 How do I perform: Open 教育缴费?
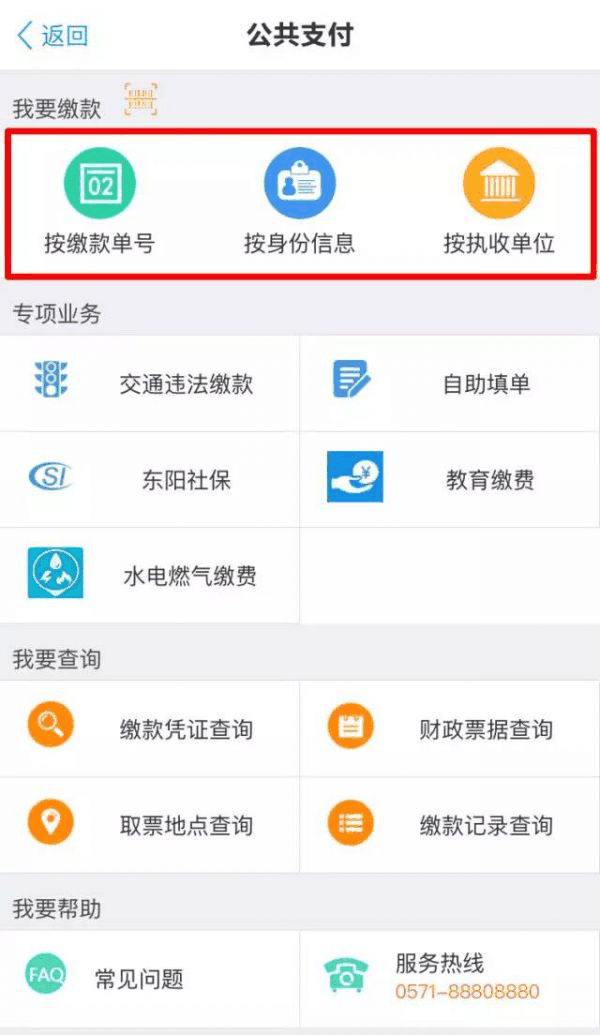[450, 480]
